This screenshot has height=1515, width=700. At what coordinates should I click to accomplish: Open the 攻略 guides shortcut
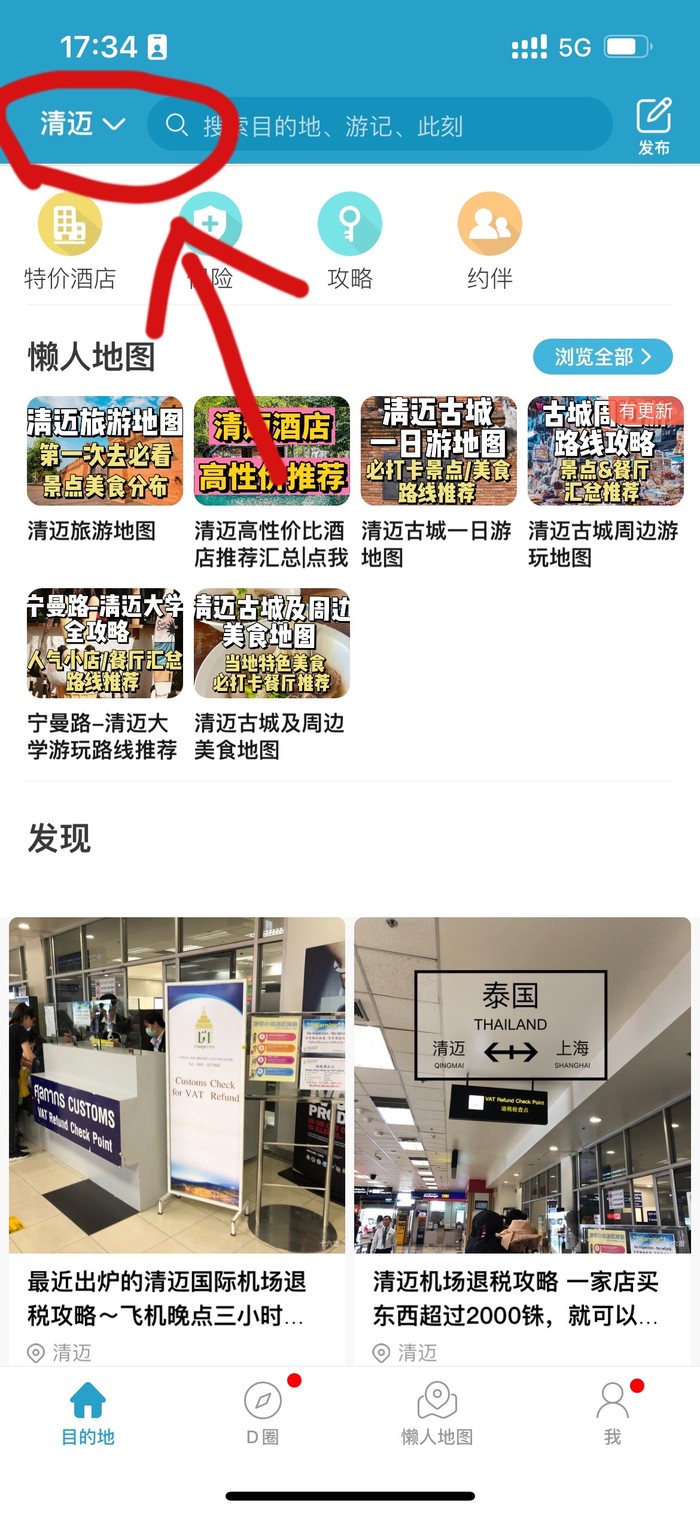tap(350, 242)
